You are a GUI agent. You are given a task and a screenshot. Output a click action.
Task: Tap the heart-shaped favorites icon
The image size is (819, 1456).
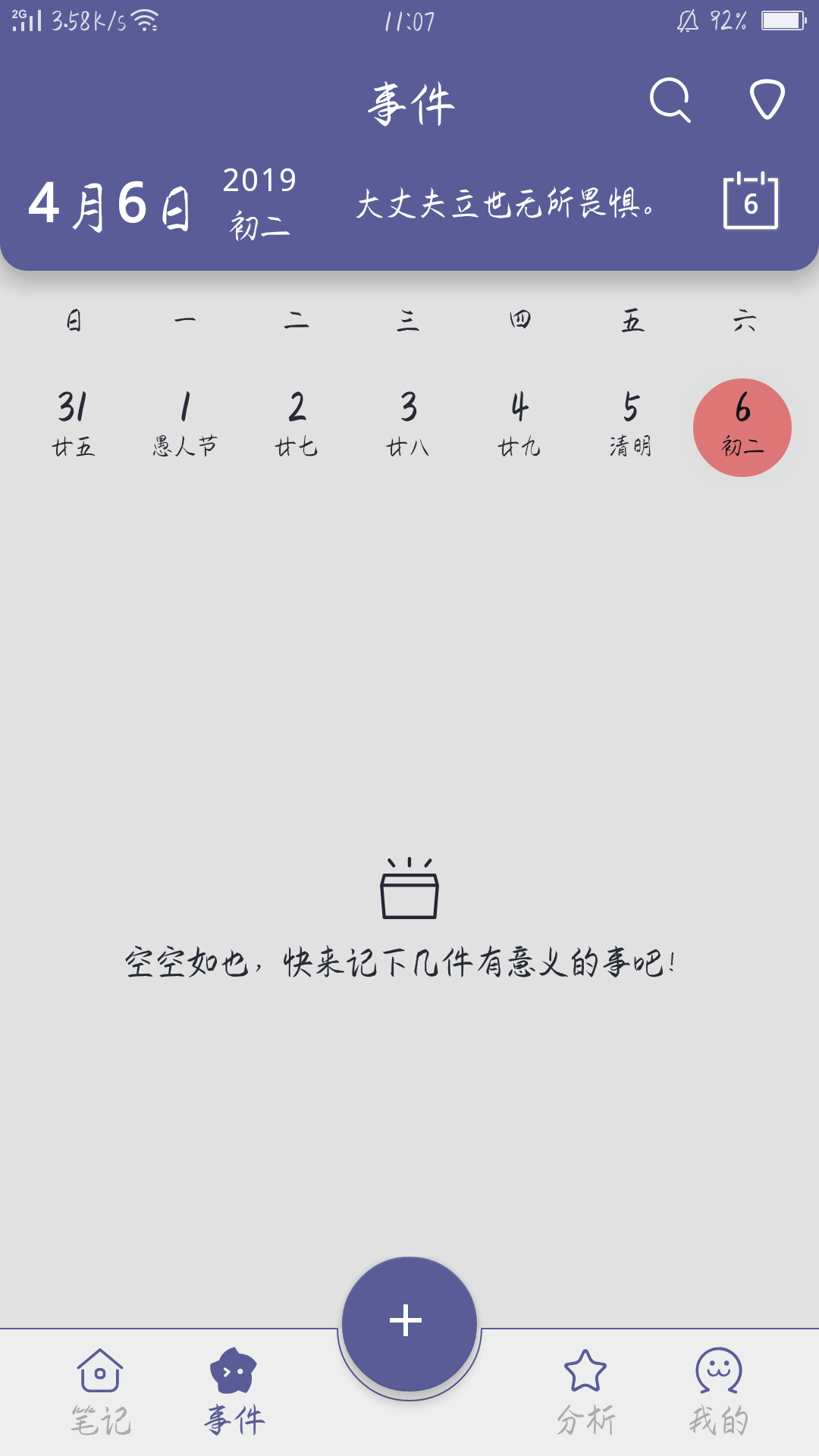tap(767, 99)
